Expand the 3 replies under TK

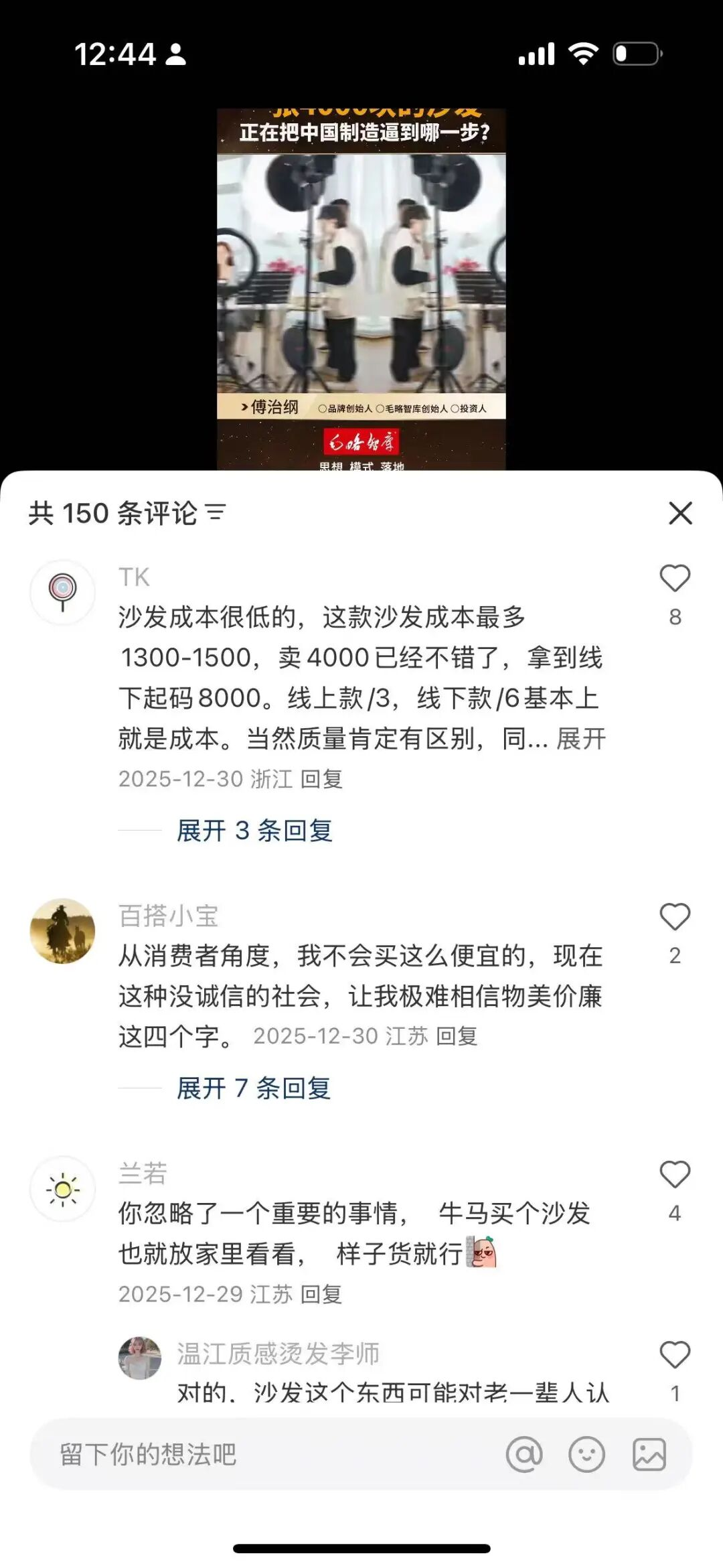(254, 831)
